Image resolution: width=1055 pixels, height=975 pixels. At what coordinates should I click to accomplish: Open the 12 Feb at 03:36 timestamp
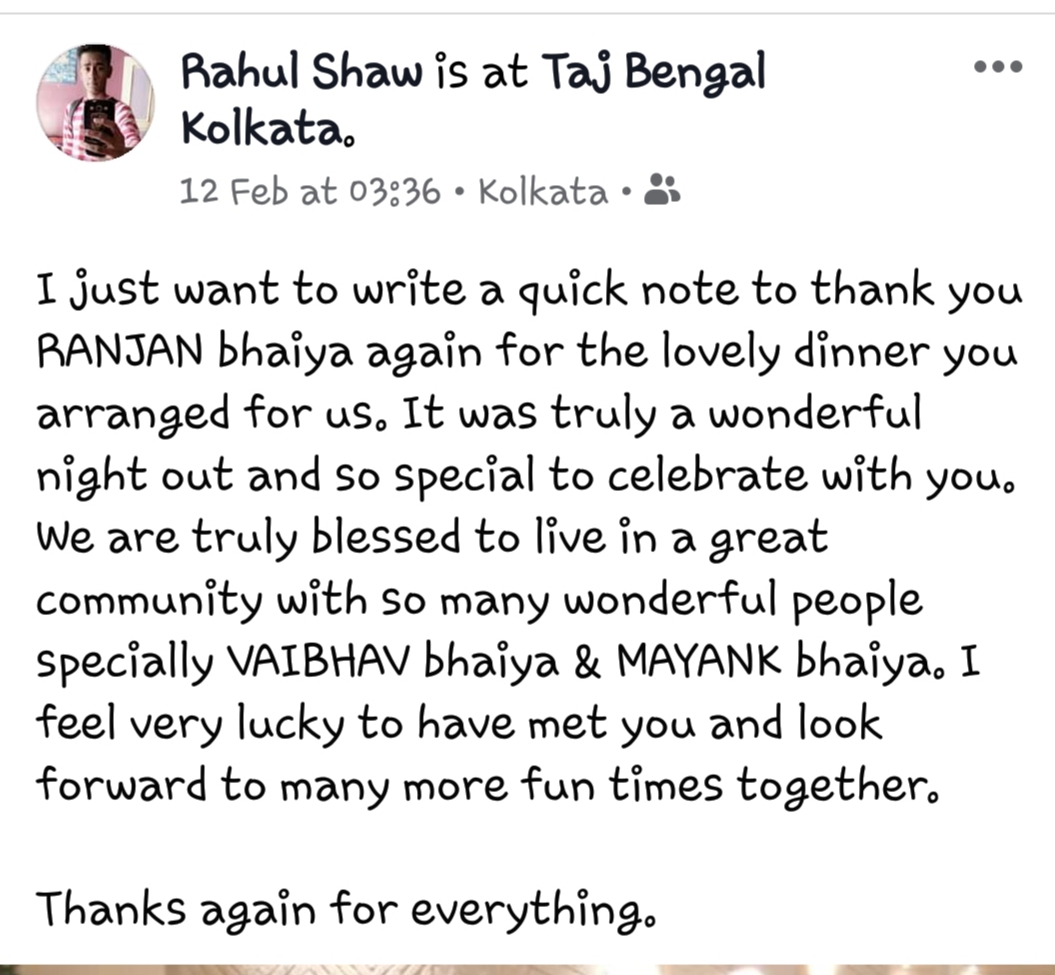(x=310, y=190)
